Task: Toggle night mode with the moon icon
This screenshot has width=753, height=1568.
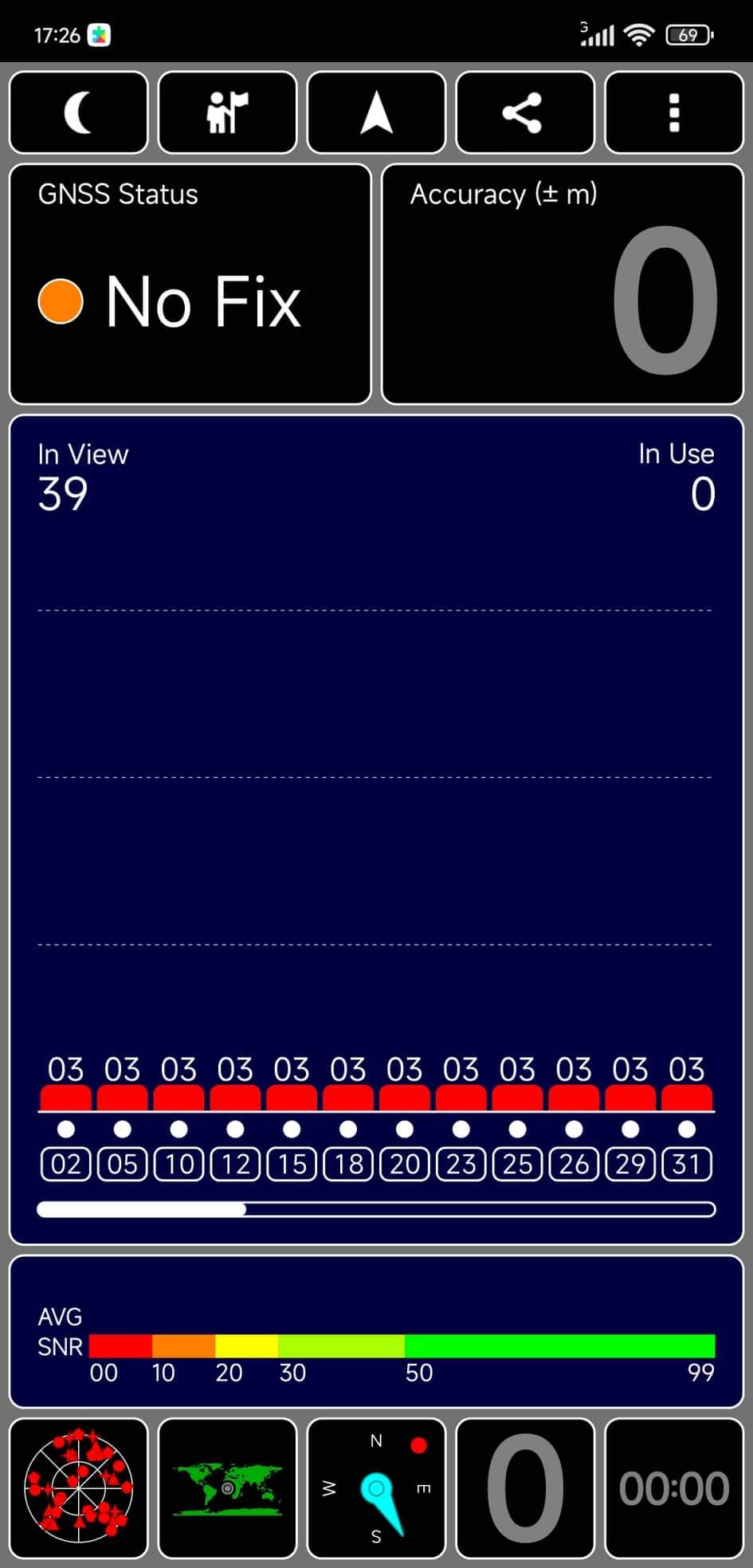Action: 78,112
